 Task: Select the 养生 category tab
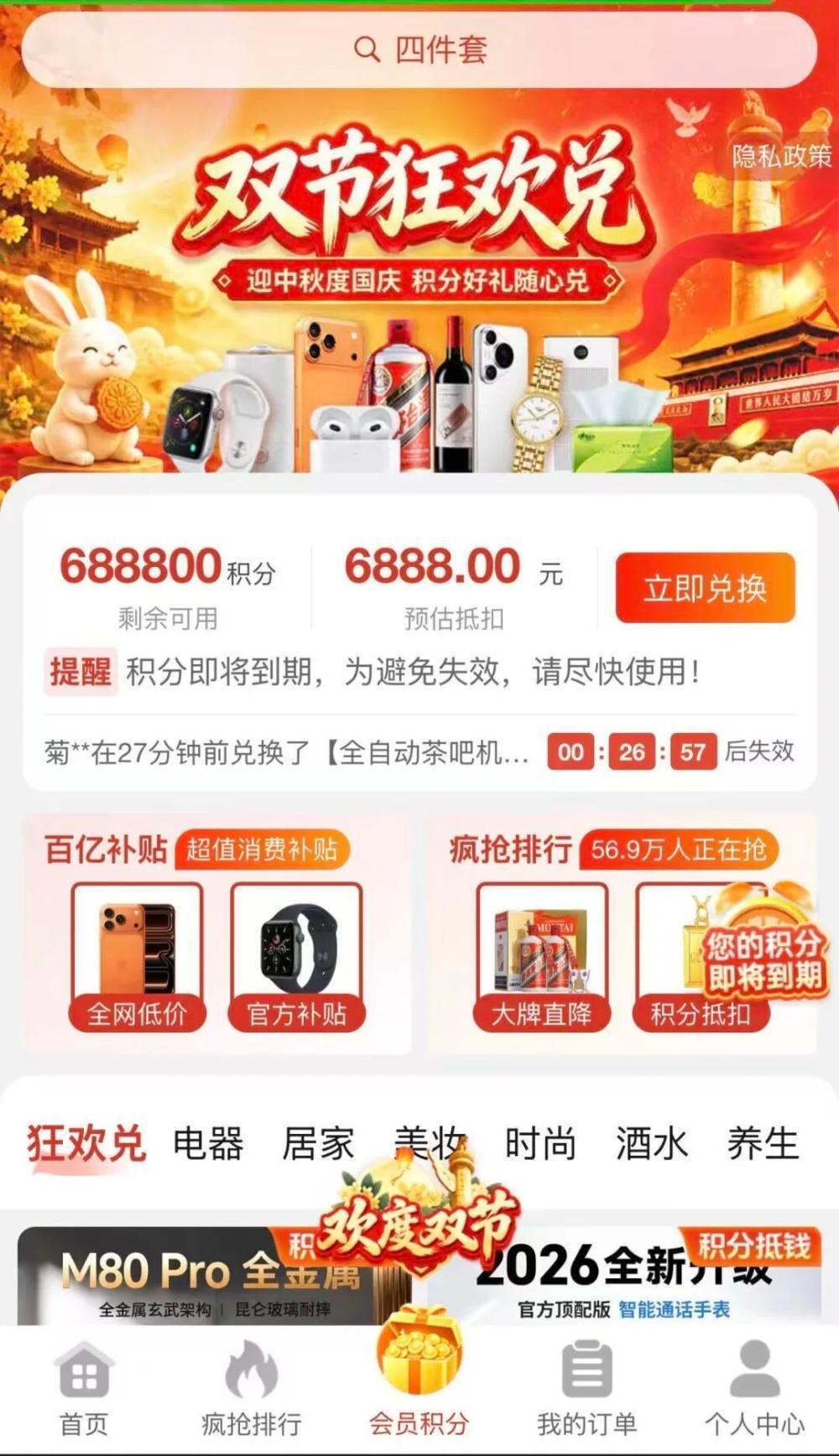[x=763, y=1144]
